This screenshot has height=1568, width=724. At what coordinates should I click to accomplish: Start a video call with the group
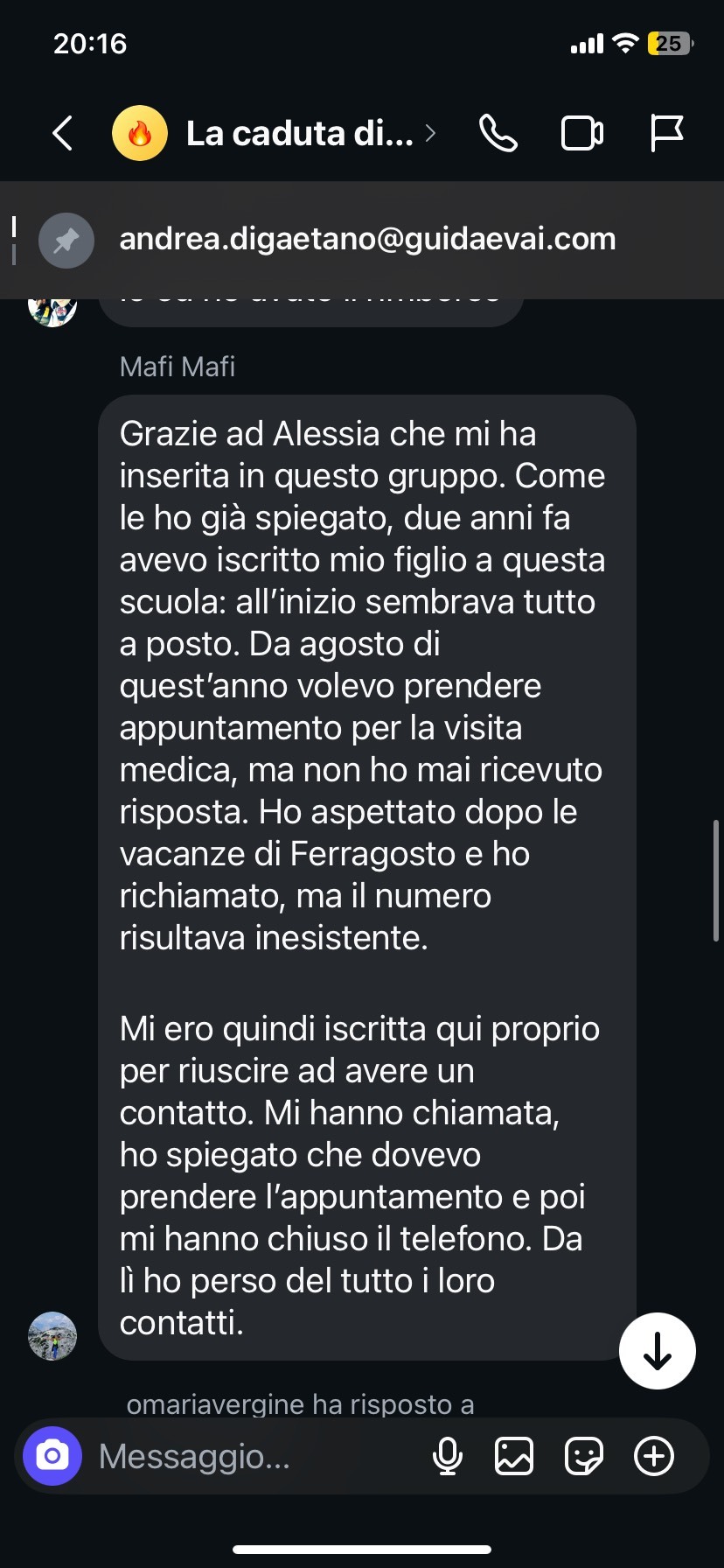(x=581, y=134)
